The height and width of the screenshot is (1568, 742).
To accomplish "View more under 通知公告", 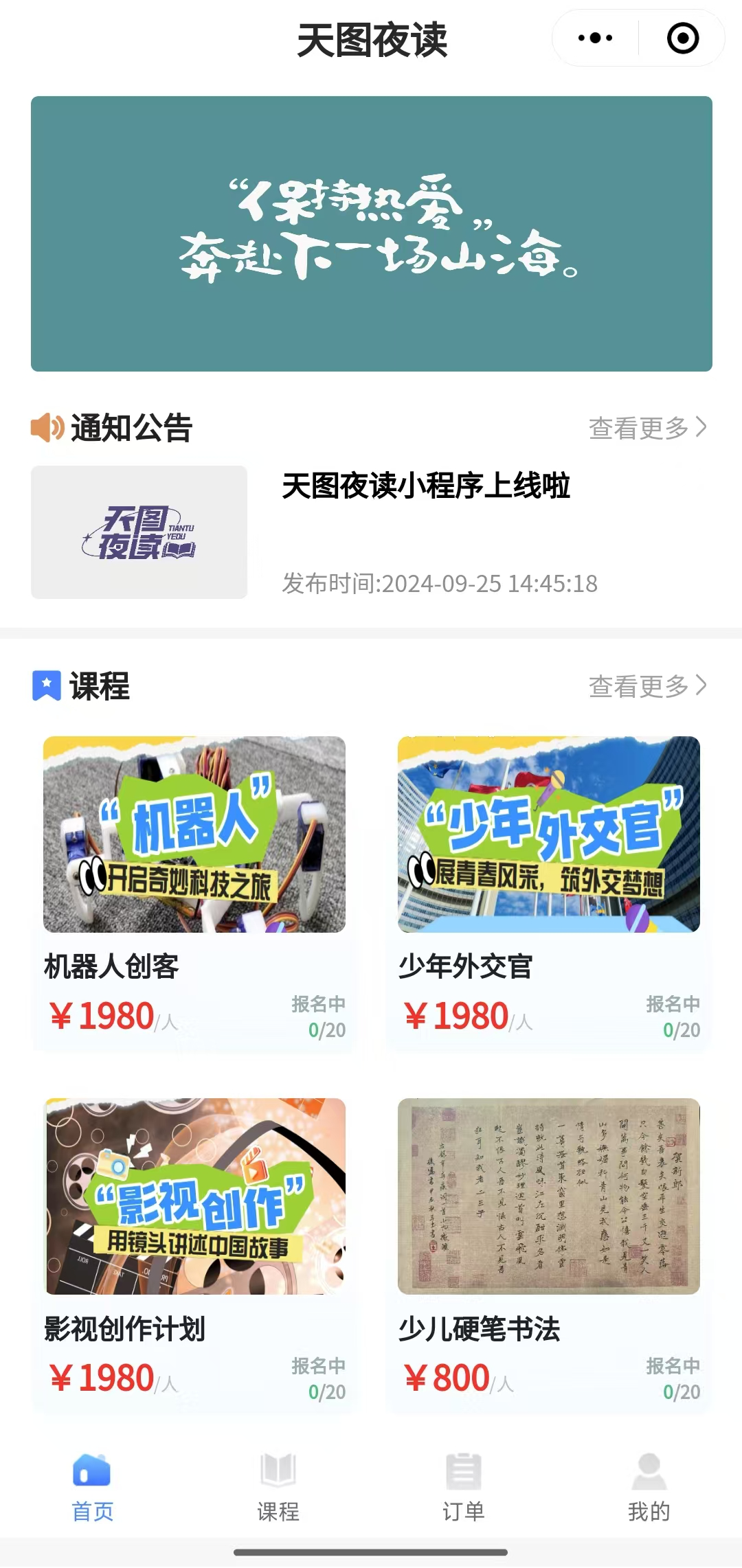I will click(x=647, y=428).
